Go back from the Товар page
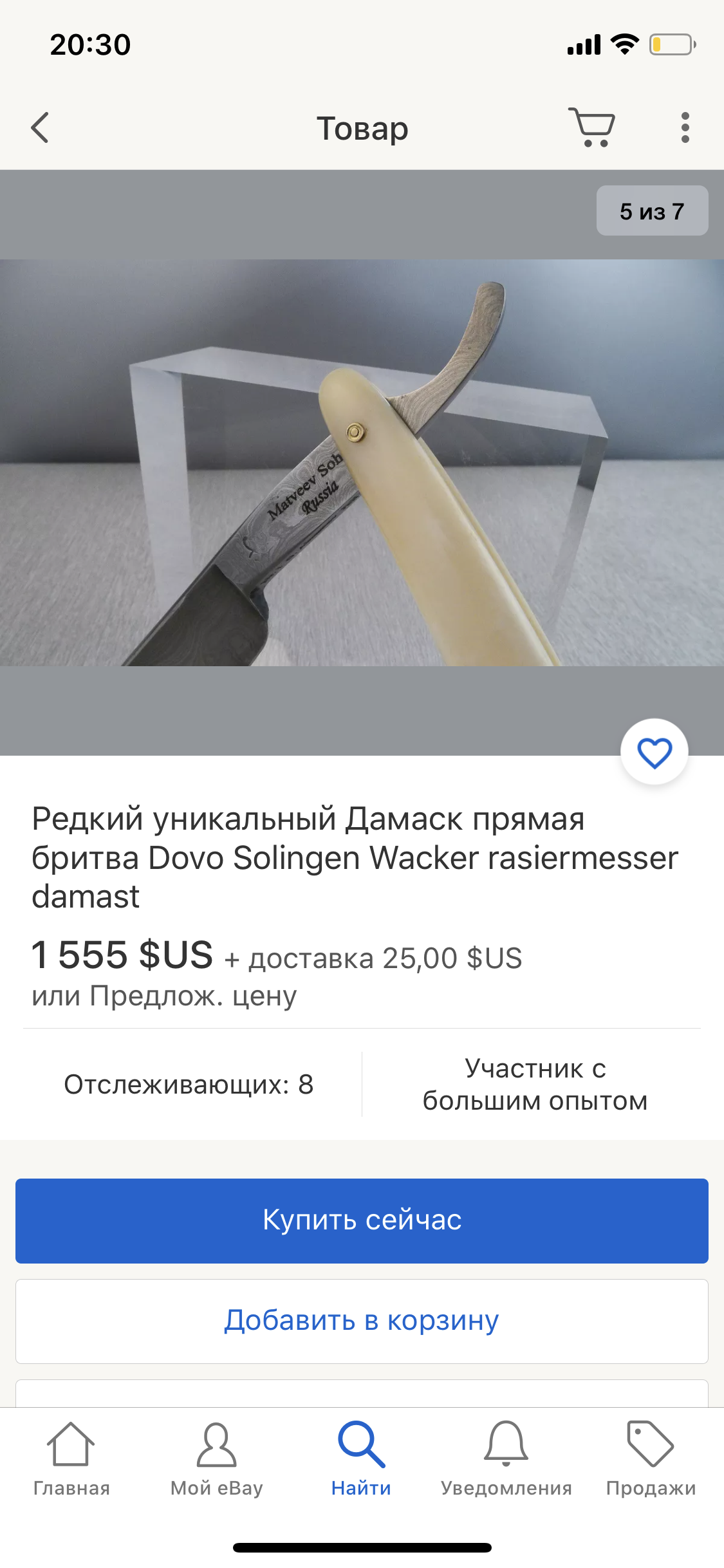 click(40, 127)
